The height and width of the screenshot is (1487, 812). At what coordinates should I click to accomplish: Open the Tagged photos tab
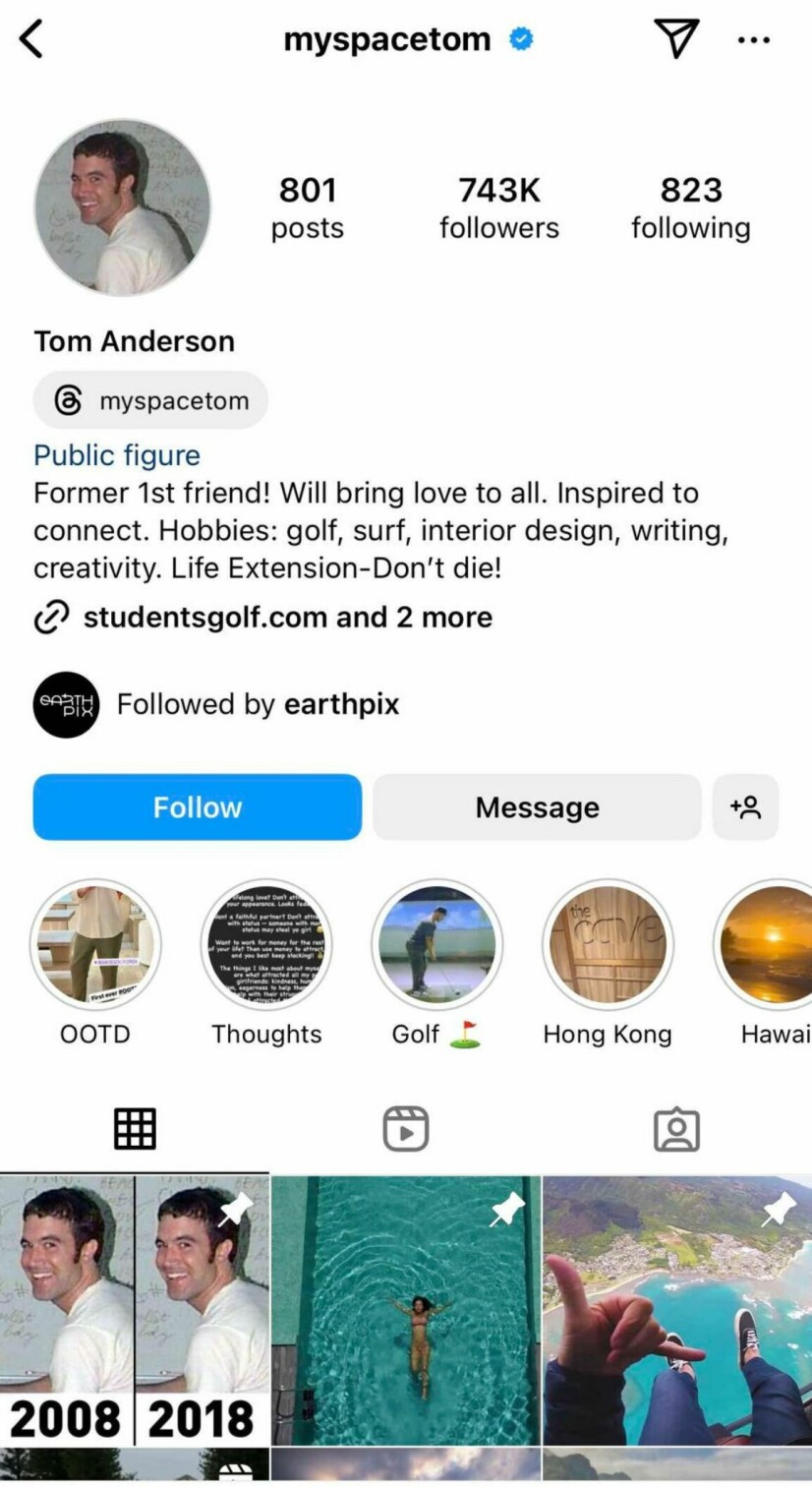coord(676,1128)
